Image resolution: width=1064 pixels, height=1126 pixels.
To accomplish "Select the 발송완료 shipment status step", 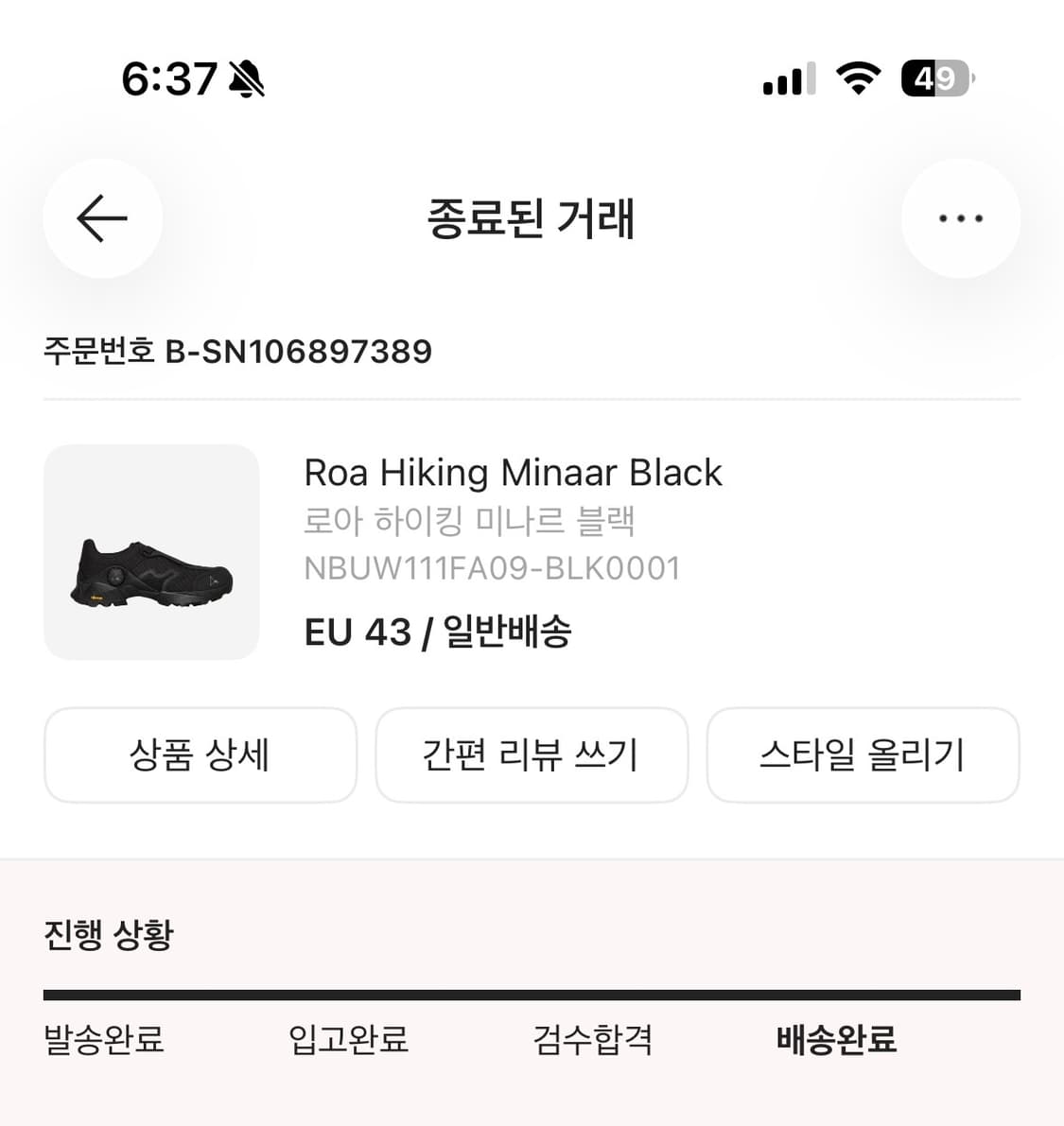I will coord(104,1041).
